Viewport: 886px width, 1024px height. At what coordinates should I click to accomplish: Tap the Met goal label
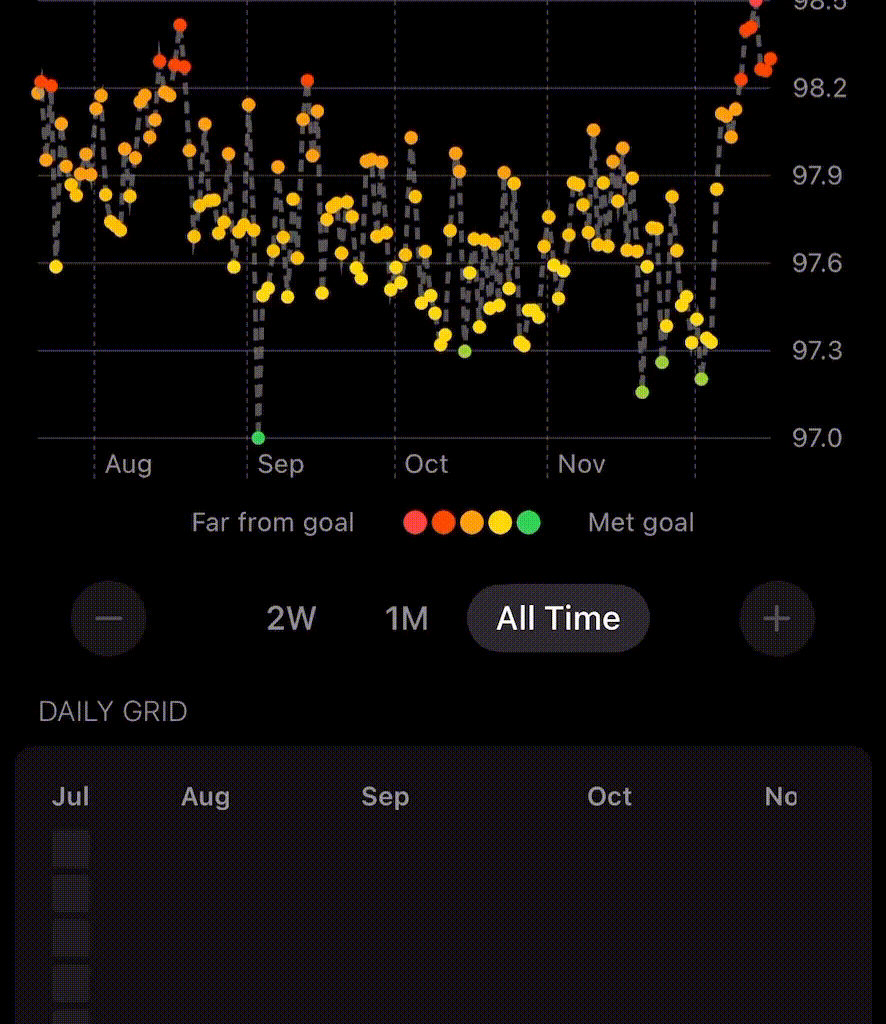pyautogui.click(x=641, y=522)
